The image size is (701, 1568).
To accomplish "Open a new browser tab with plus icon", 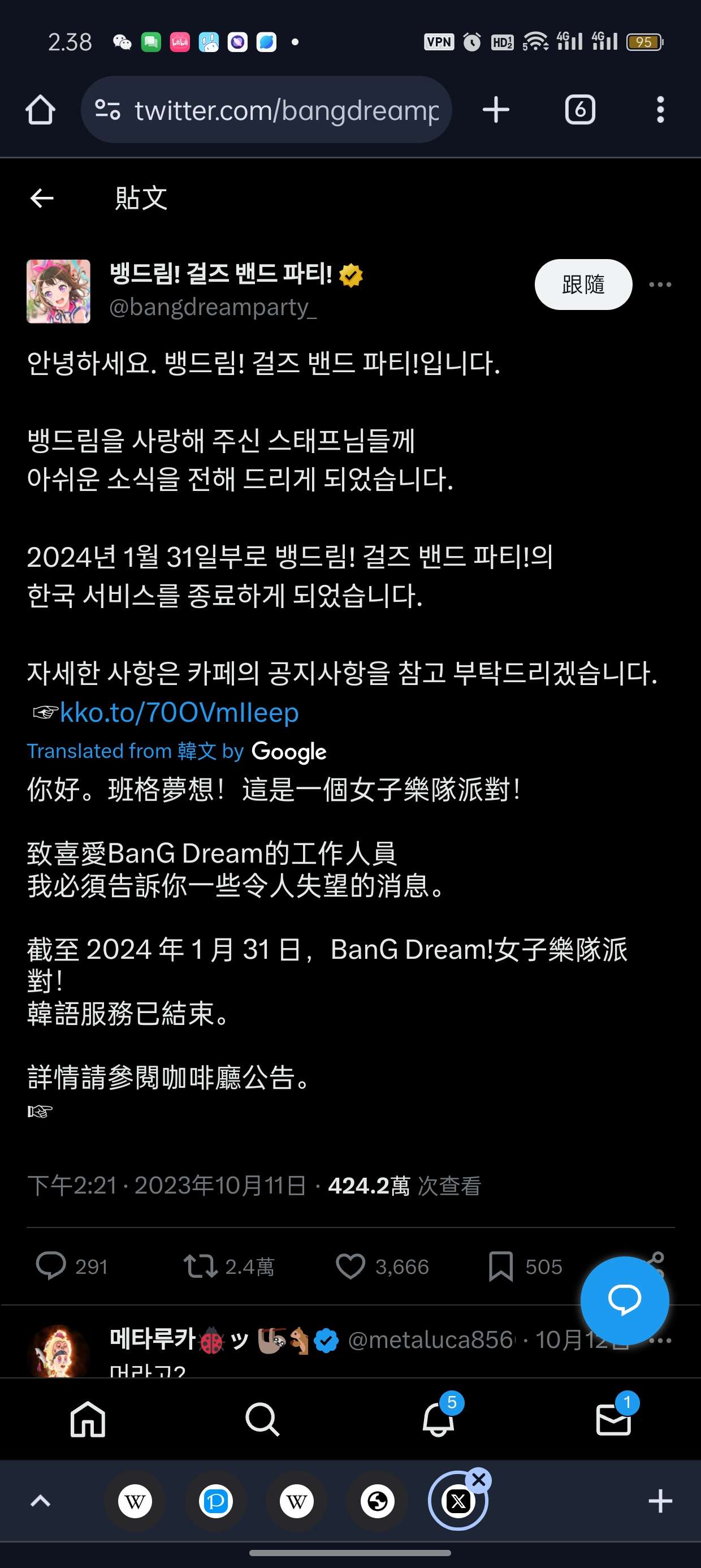I will point(496,110).
